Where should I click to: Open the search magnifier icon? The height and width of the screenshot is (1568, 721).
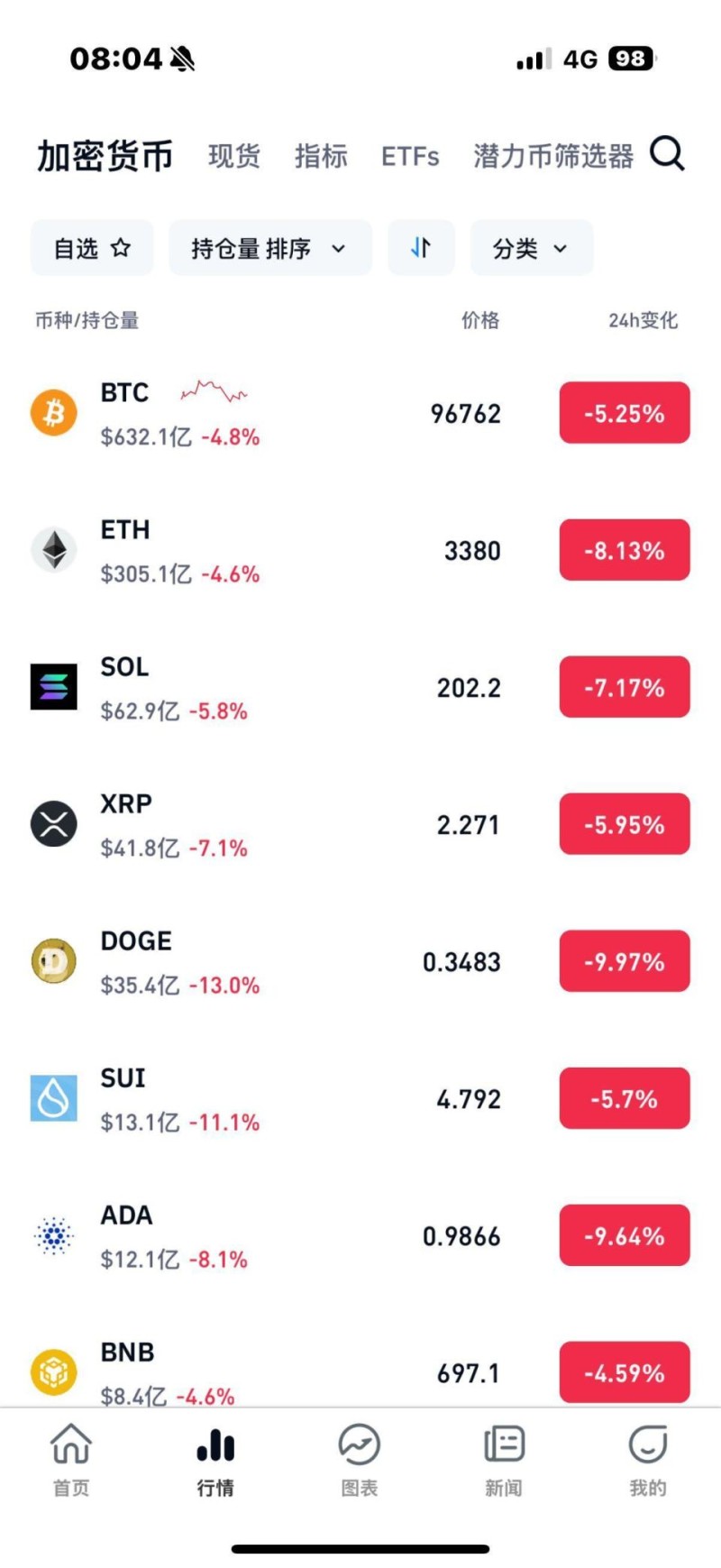pyautogui.click(x=667, y=153)
